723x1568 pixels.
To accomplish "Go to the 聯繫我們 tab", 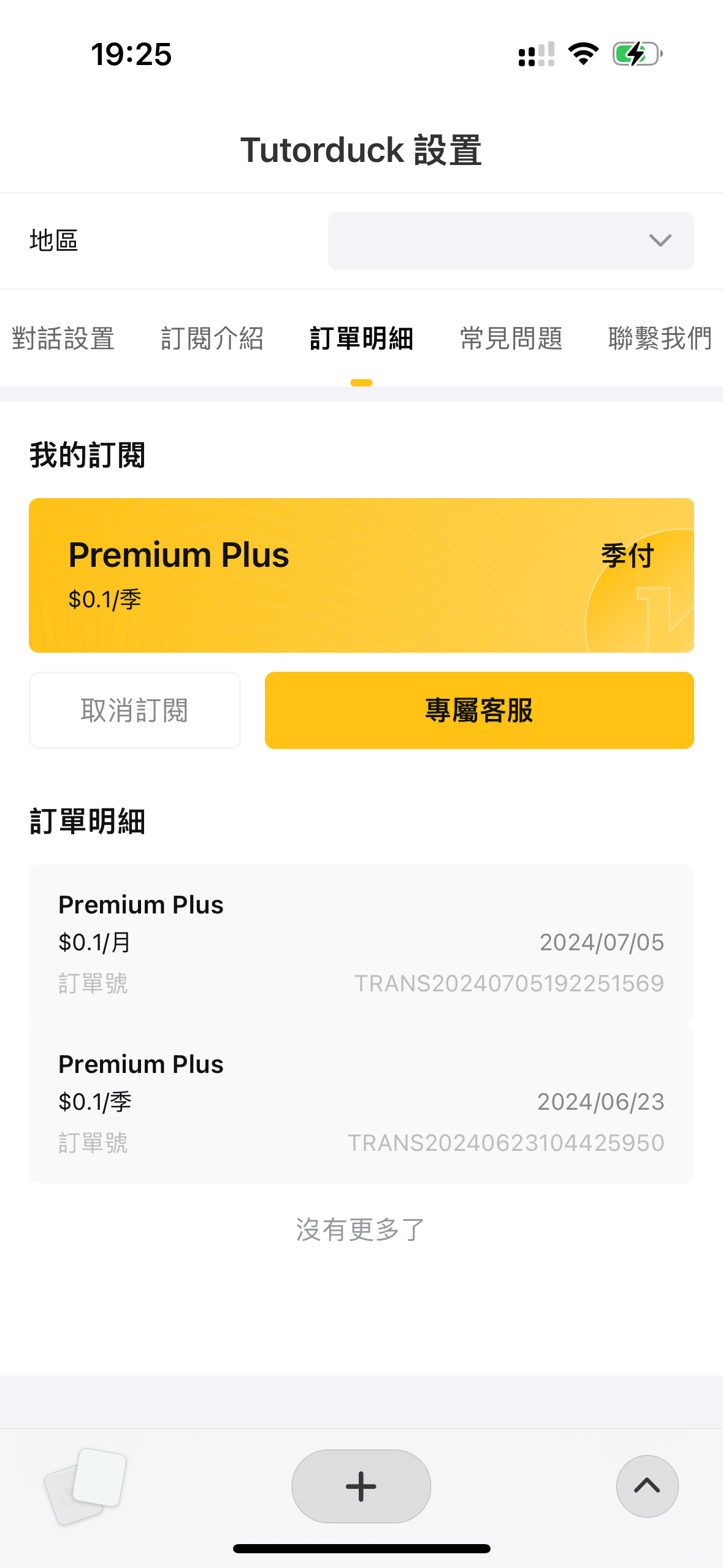I will 660,339.
